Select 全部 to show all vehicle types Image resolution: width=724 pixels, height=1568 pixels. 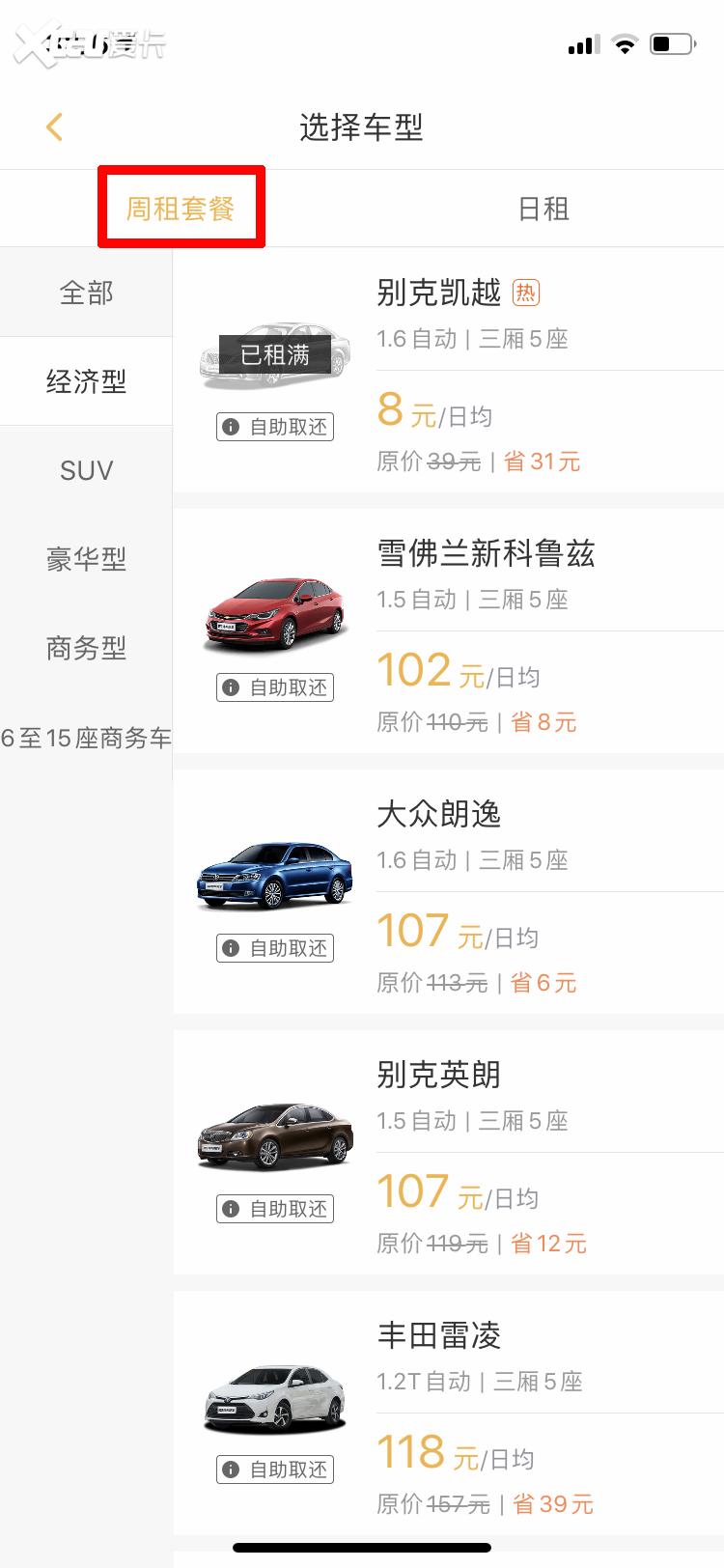point(85,292)
